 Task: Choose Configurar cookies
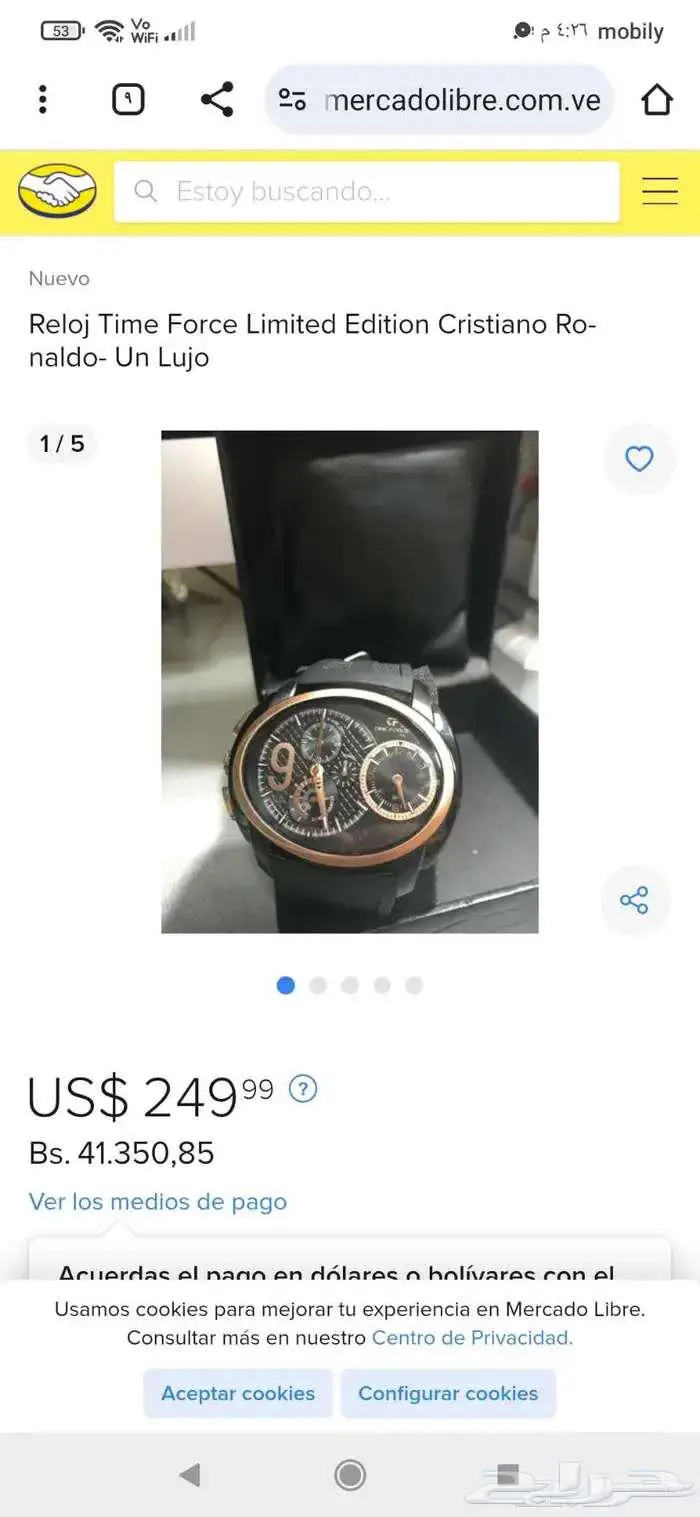[x=448, y=1393]
